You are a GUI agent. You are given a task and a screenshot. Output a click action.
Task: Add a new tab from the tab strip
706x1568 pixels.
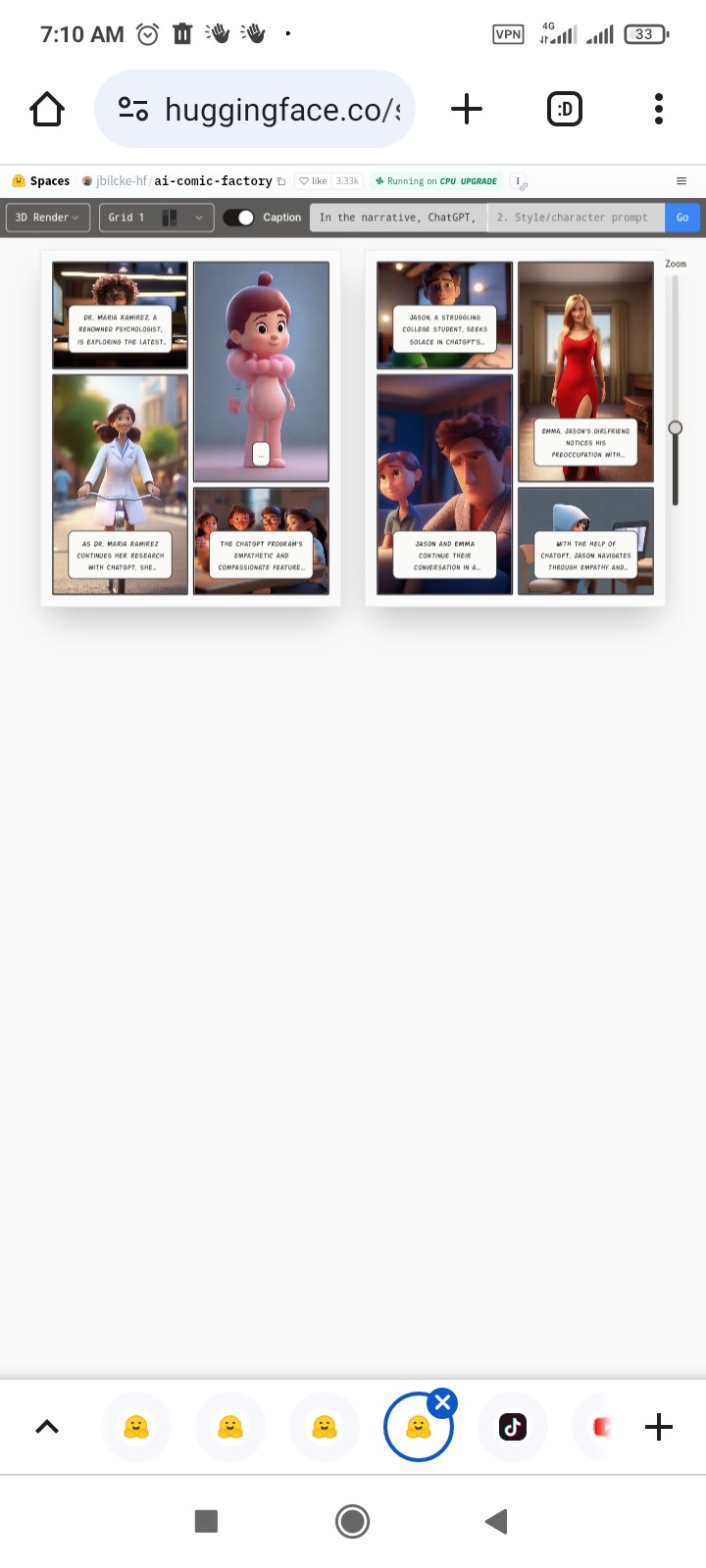659,1427
